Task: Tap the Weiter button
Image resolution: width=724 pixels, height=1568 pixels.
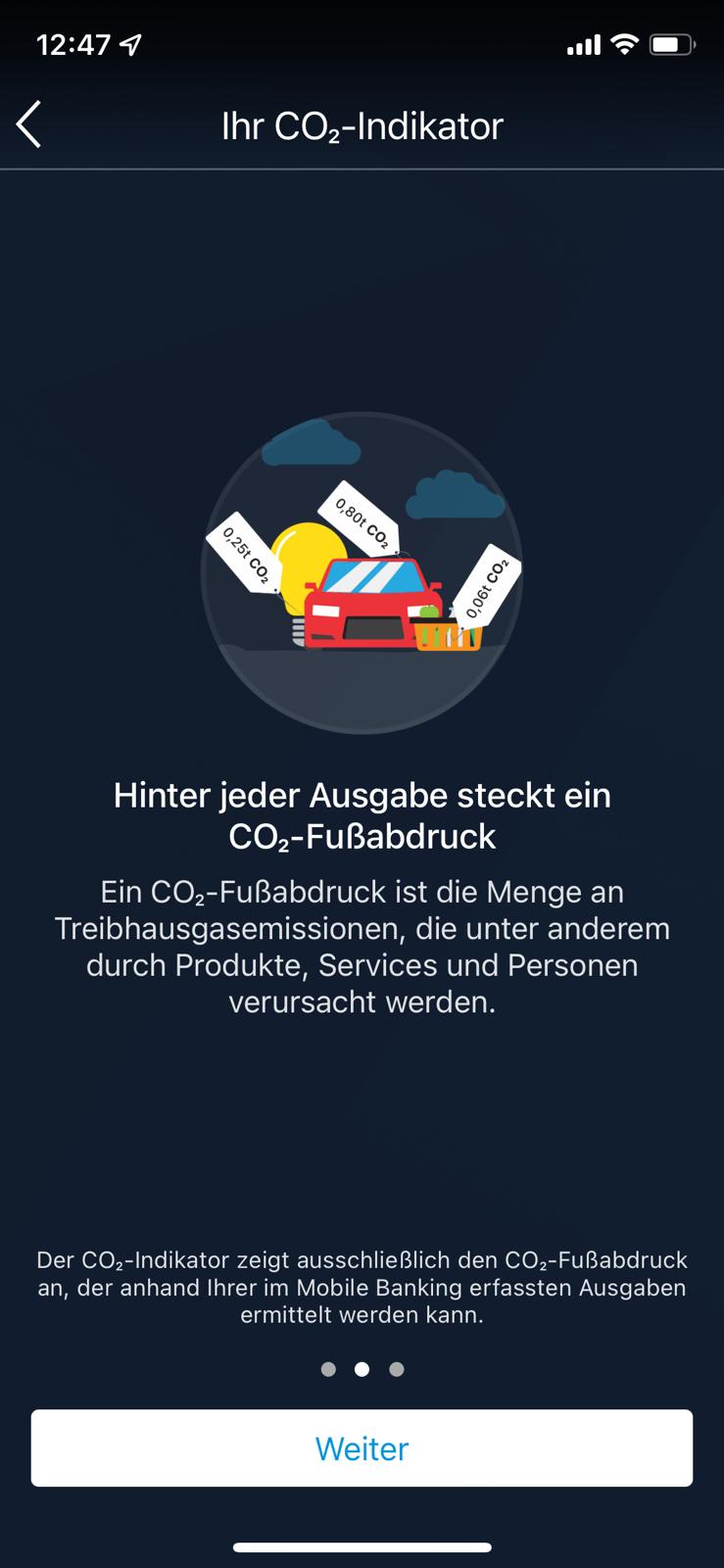Action: (362, 1447)
